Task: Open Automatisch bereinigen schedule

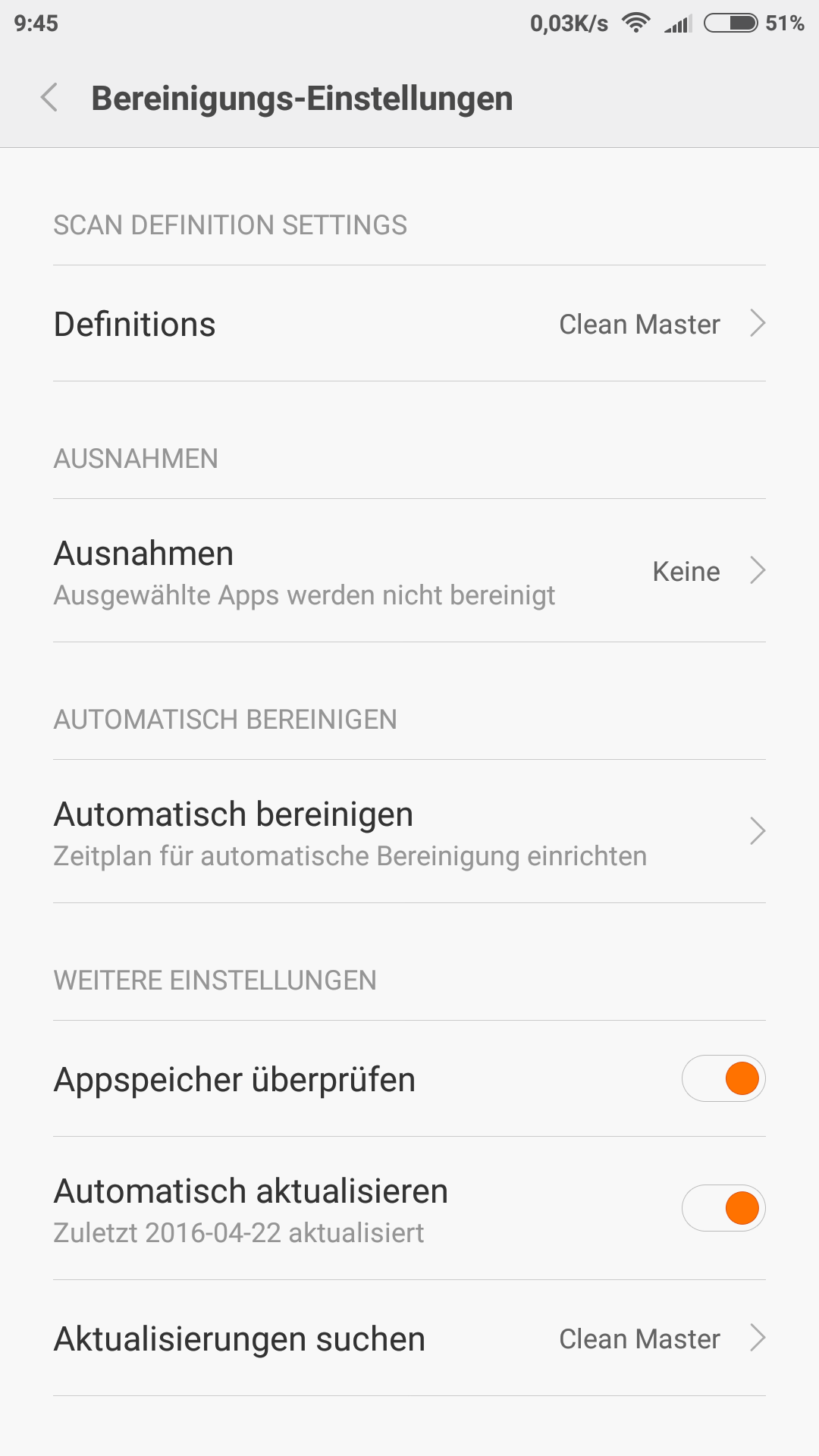Action: tap(409, 832)
